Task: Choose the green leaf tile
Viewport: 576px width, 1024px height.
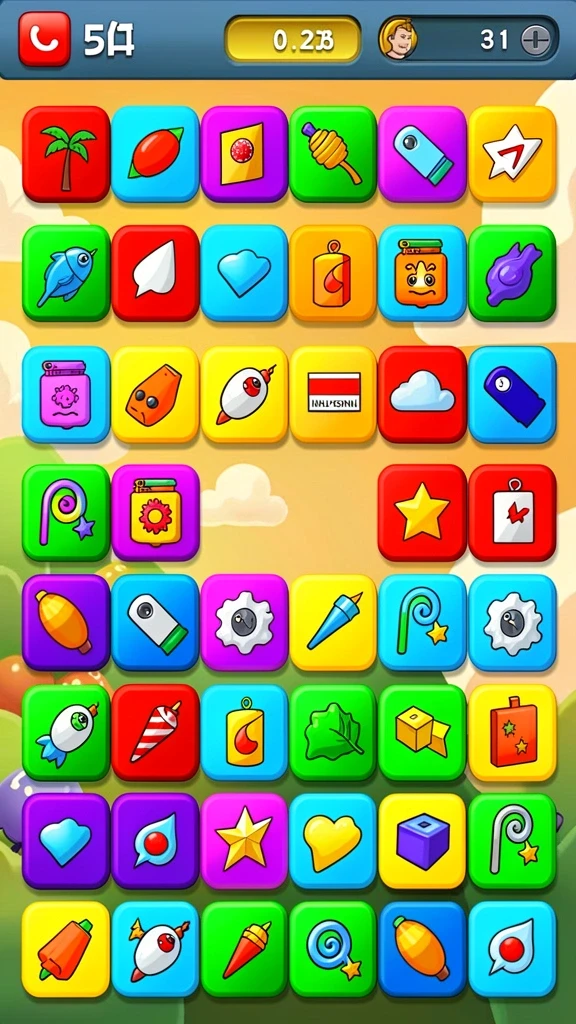Action: (333, 732)
